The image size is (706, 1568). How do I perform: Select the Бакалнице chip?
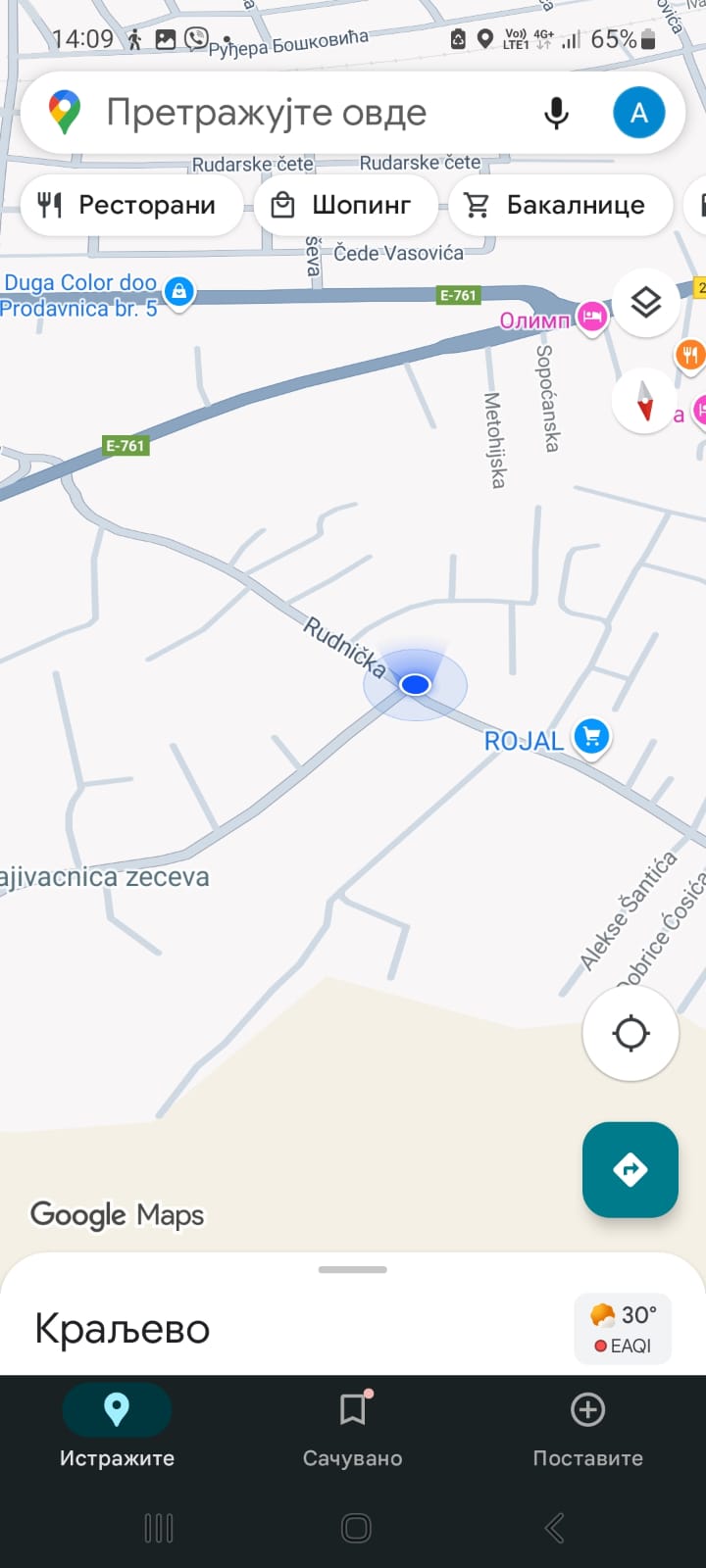[x=561, y=205]
